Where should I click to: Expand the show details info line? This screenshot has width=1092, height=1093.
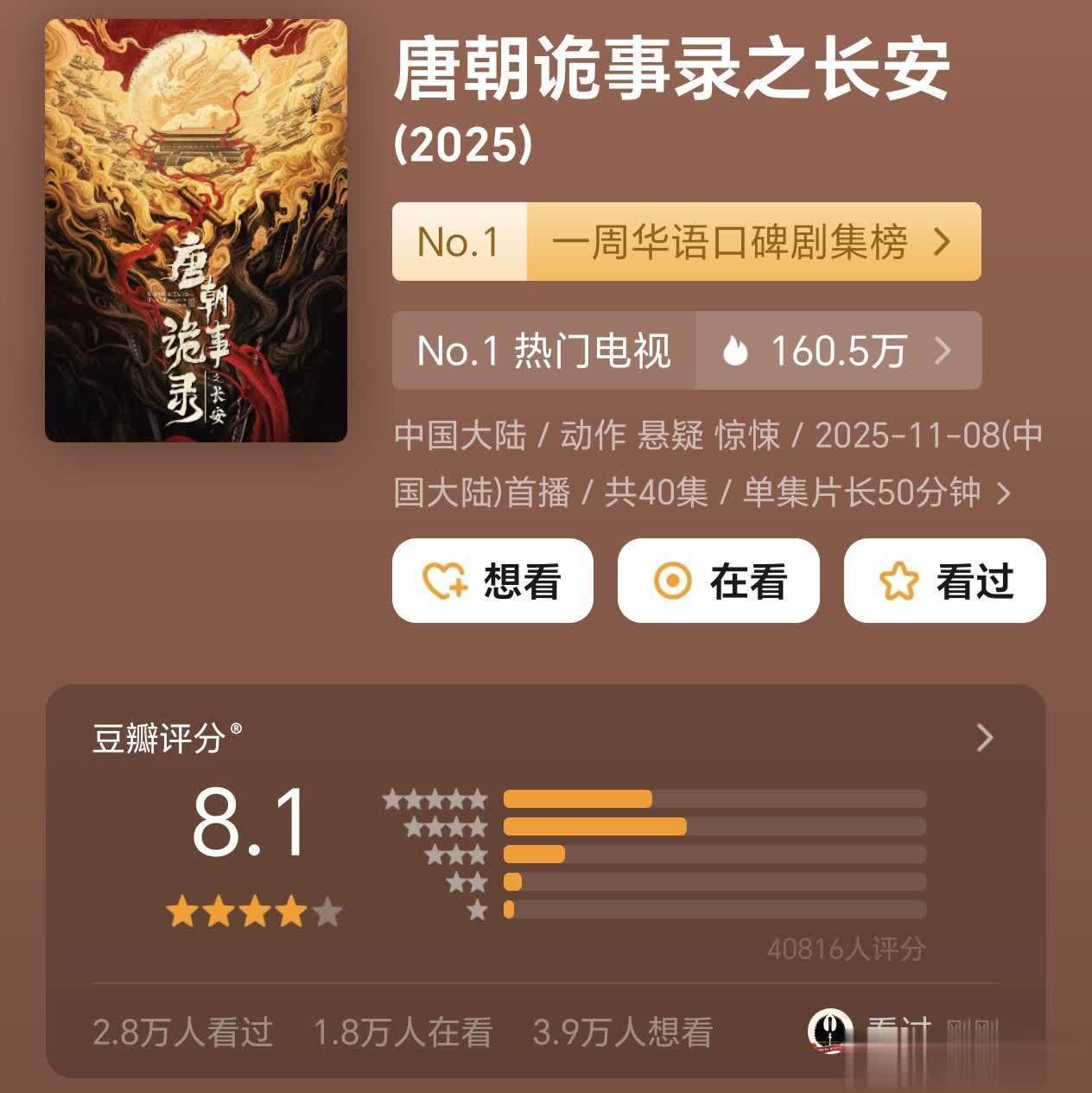click(x=1003, y=493)
